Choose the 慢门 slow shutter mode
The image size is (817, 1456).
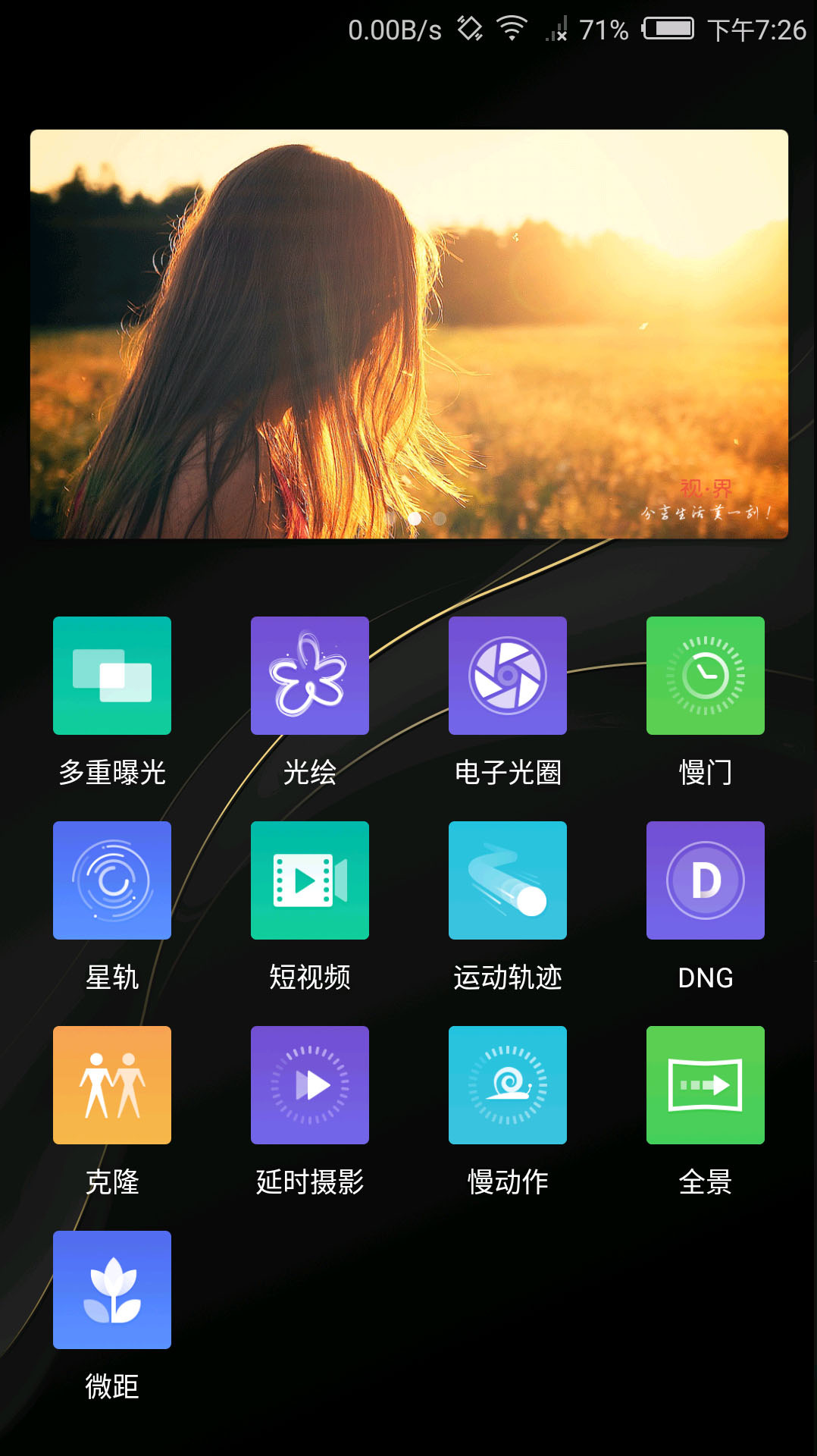click(706, 676)
